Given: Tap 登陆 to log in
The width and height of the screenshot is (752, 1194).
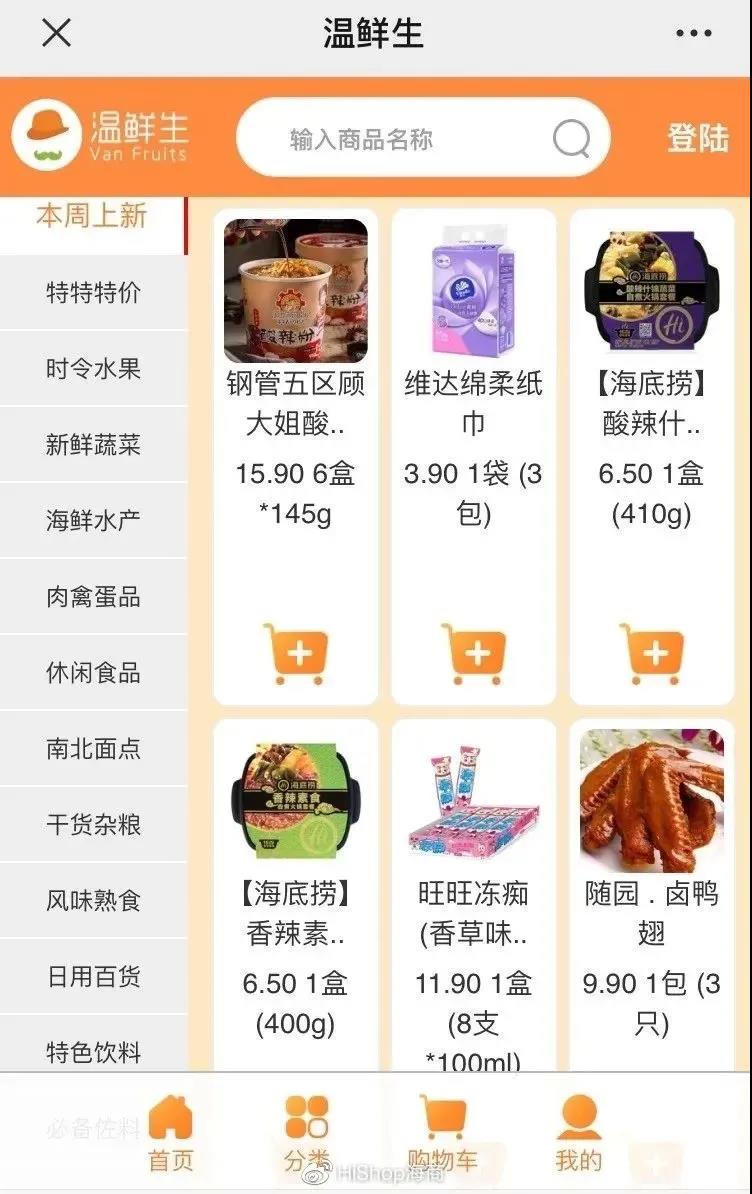Looking at the screenshot, I should point(698,138).
